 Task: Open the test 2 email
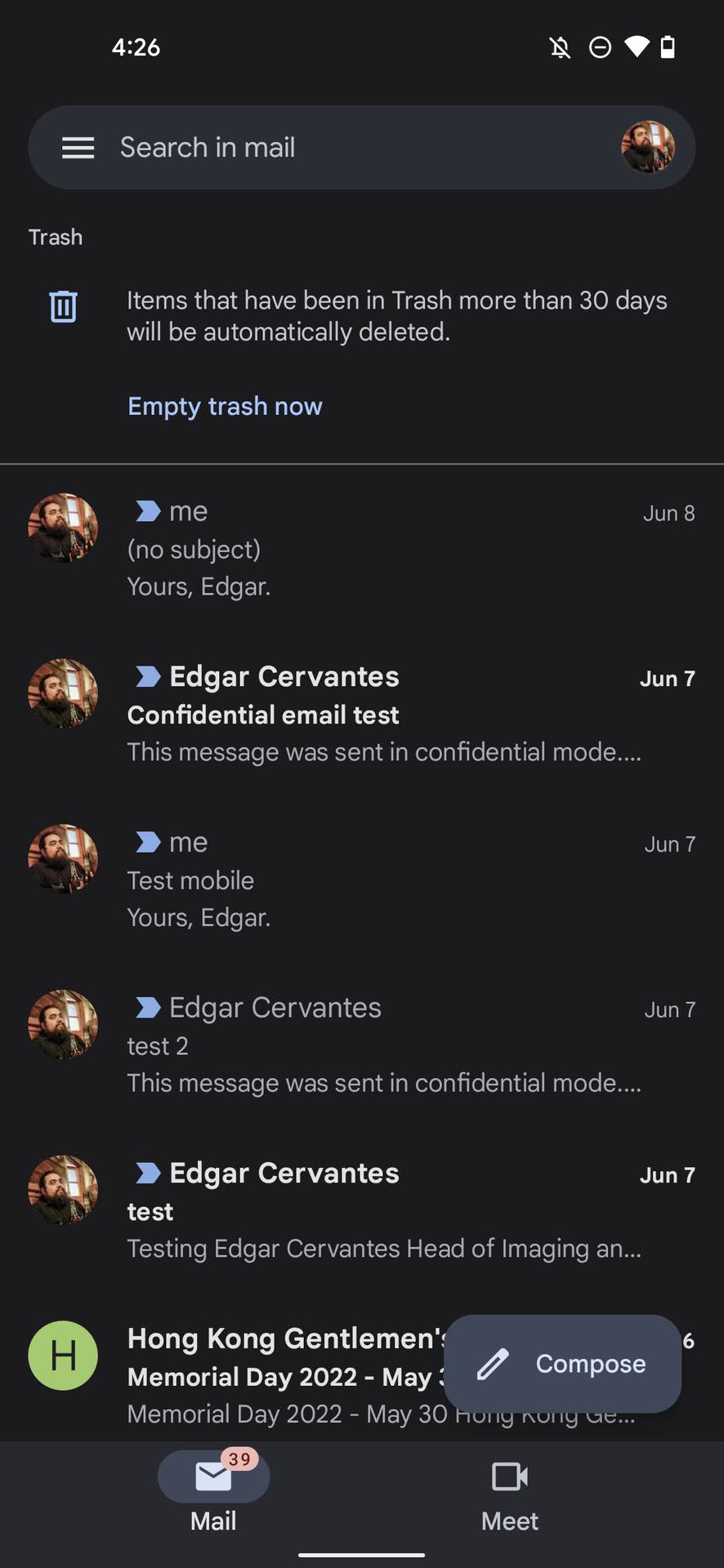[392, 1046]
